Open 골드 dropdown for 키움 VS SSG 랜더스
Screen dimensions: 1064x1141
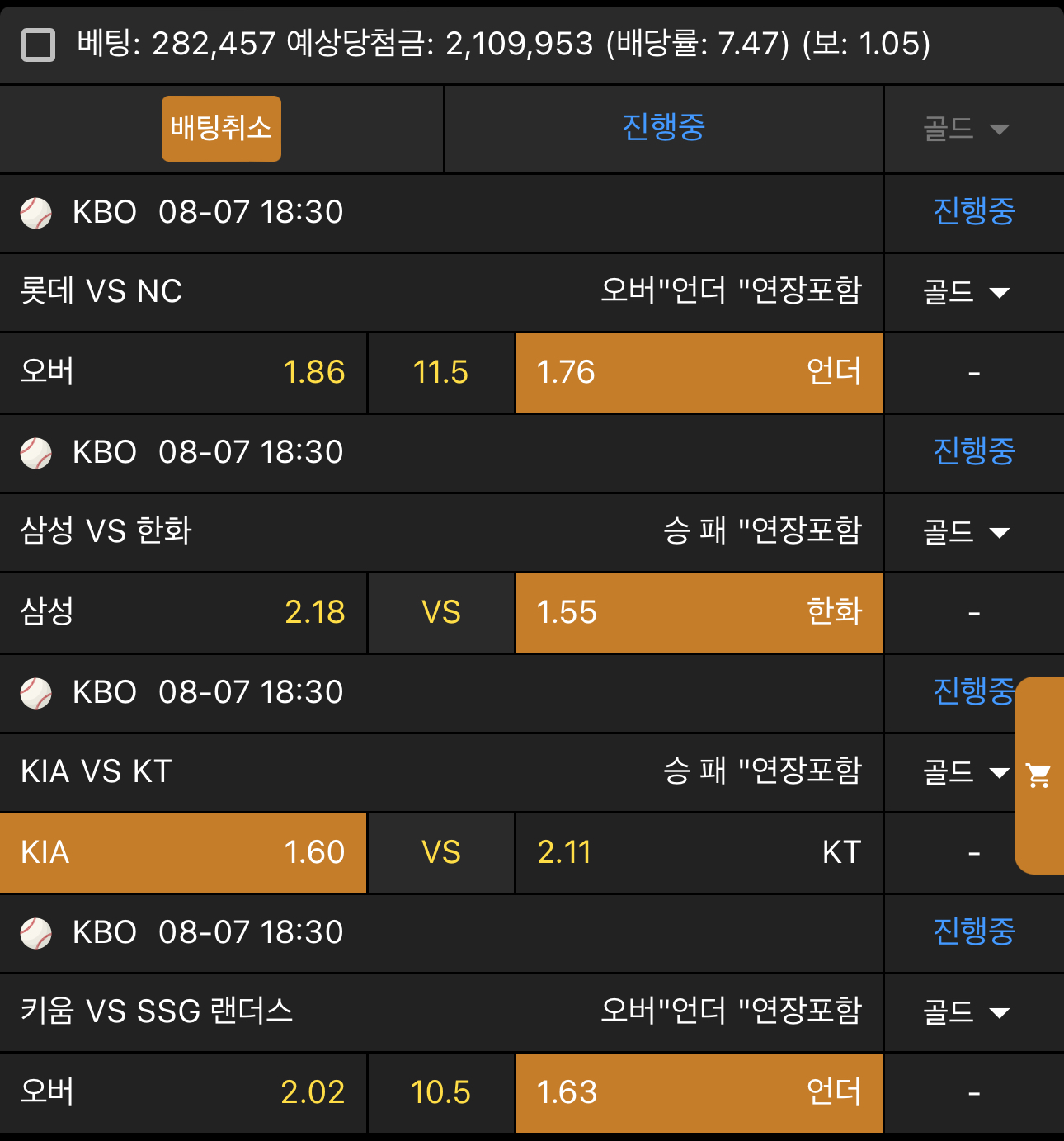point(965,1012)
